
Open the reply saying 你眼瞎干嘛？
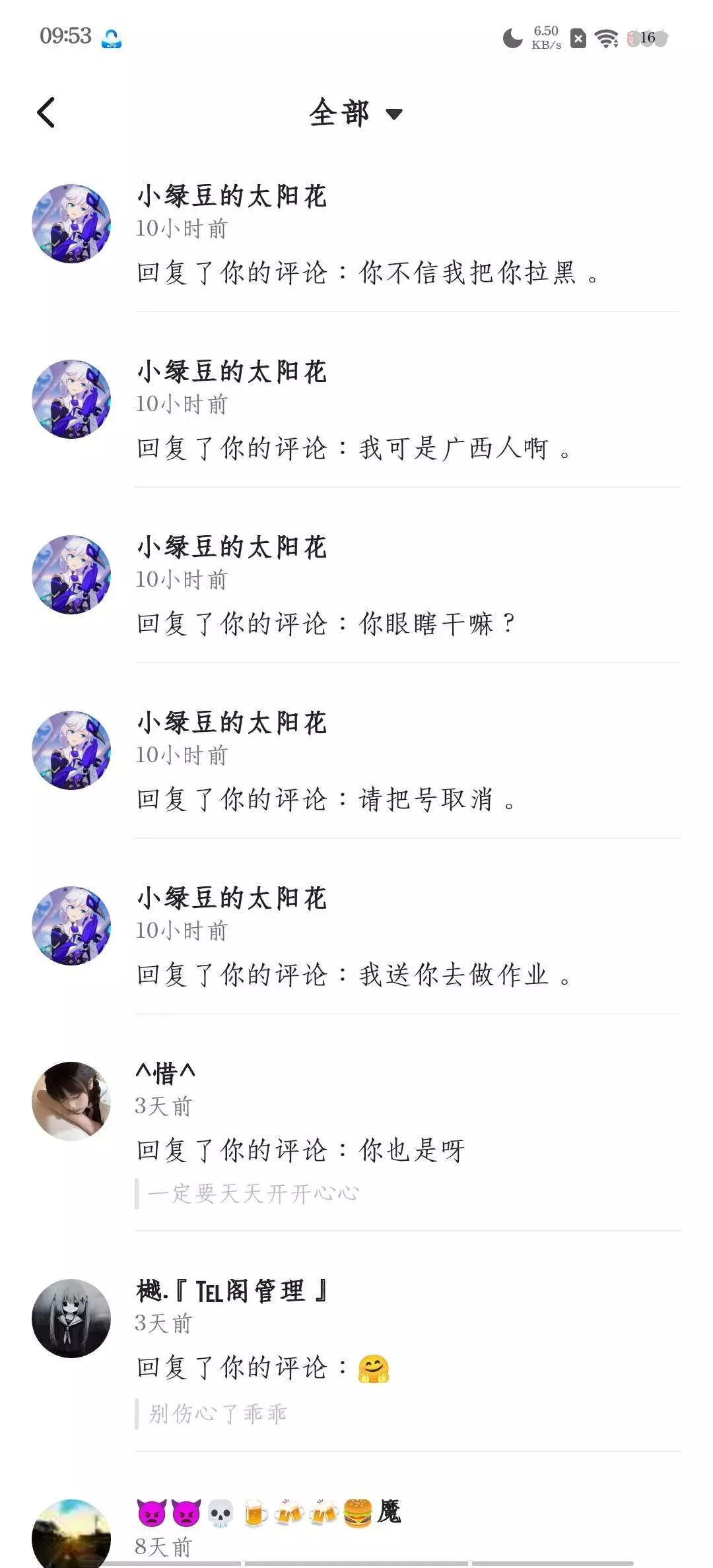325,624
